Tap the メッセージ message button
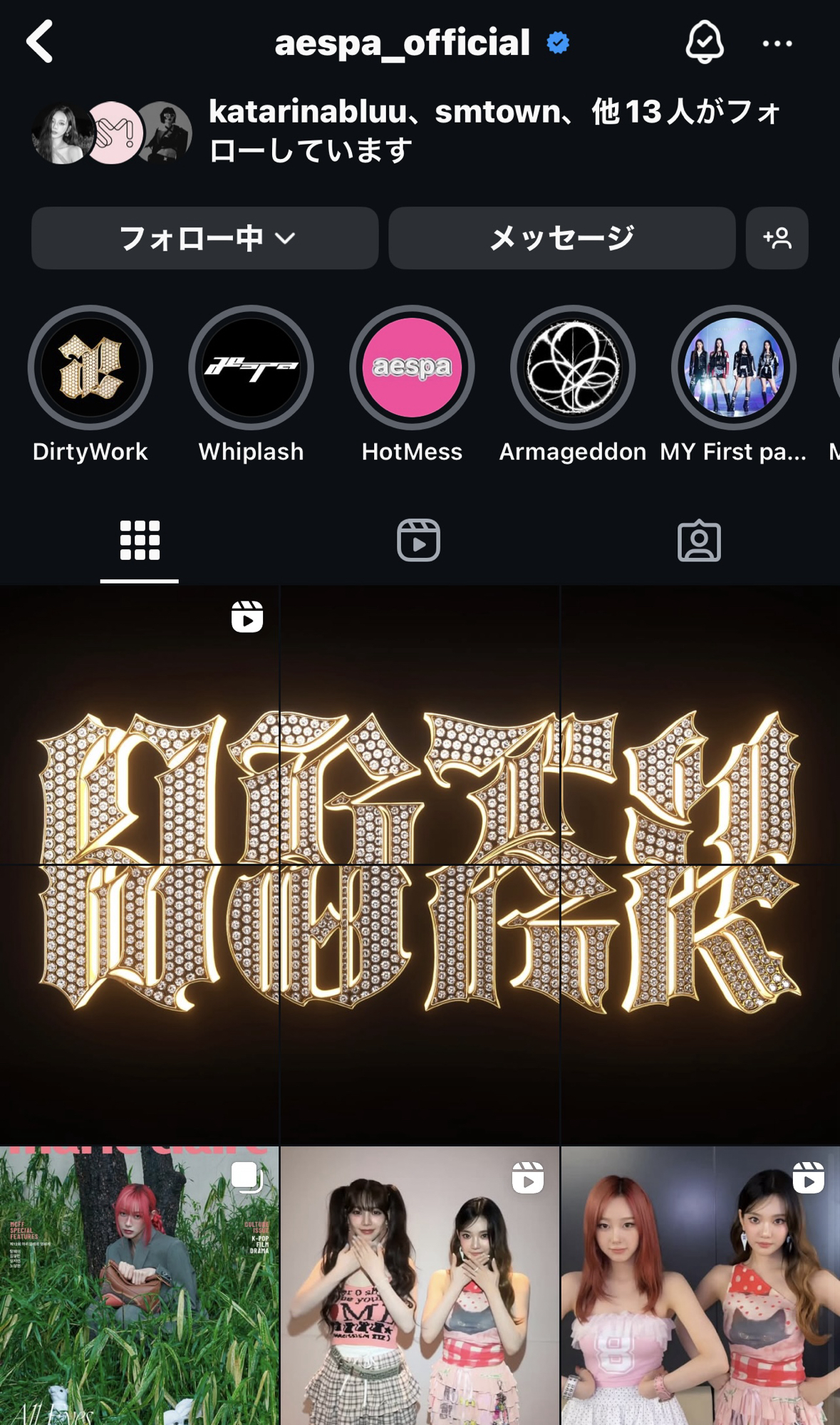Image resolution: width=840 pixels, height=1425 pixels. point(561,238)
